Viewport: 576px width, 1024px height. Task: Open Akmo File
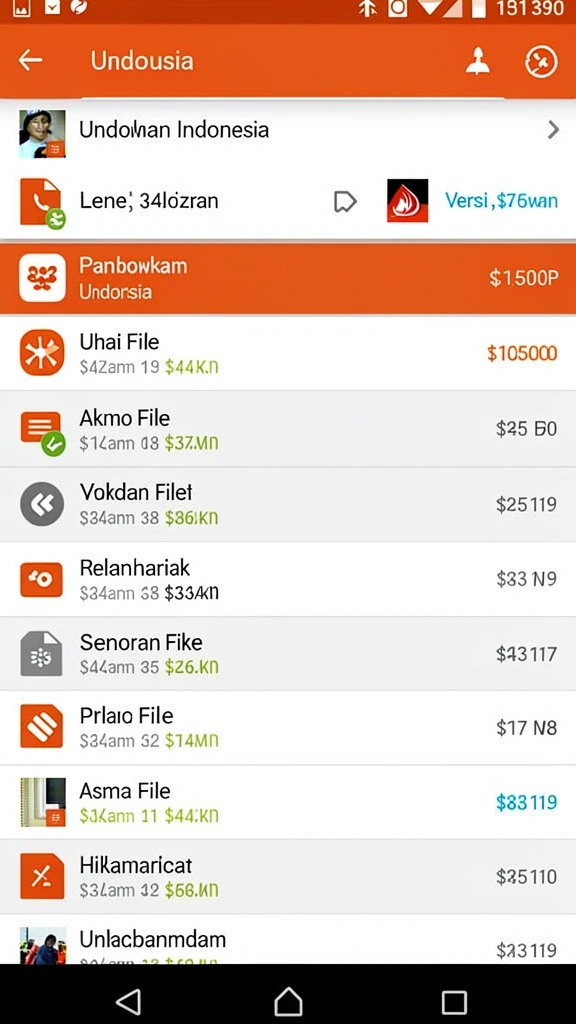point(288,429)
